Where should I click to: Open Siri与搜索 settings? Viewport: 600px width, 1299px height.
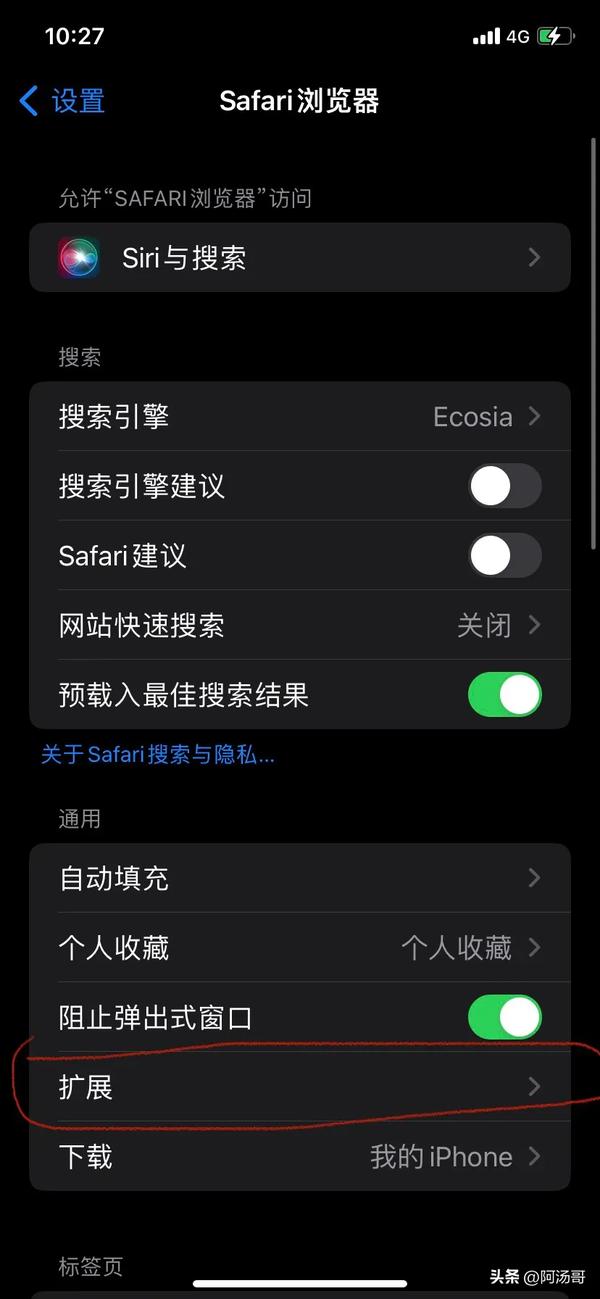coord(300,258)
